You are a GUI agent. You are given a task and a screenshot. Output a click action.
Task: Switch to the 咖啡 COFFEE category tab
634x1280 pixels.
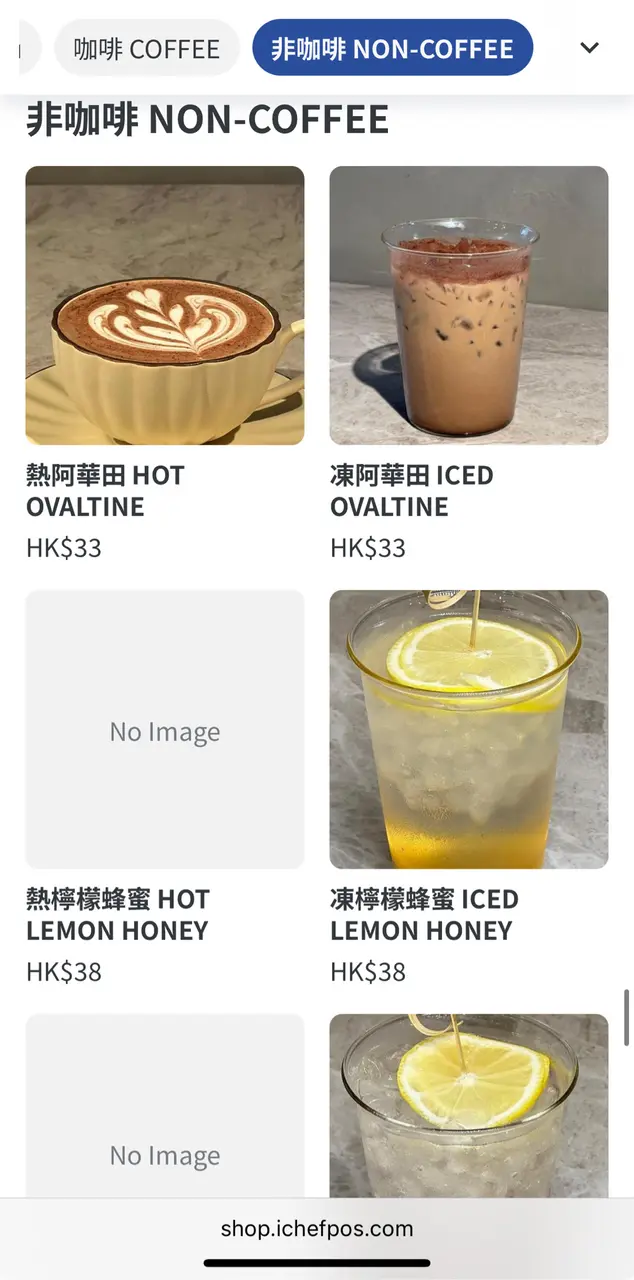click(x=146, y=48)
